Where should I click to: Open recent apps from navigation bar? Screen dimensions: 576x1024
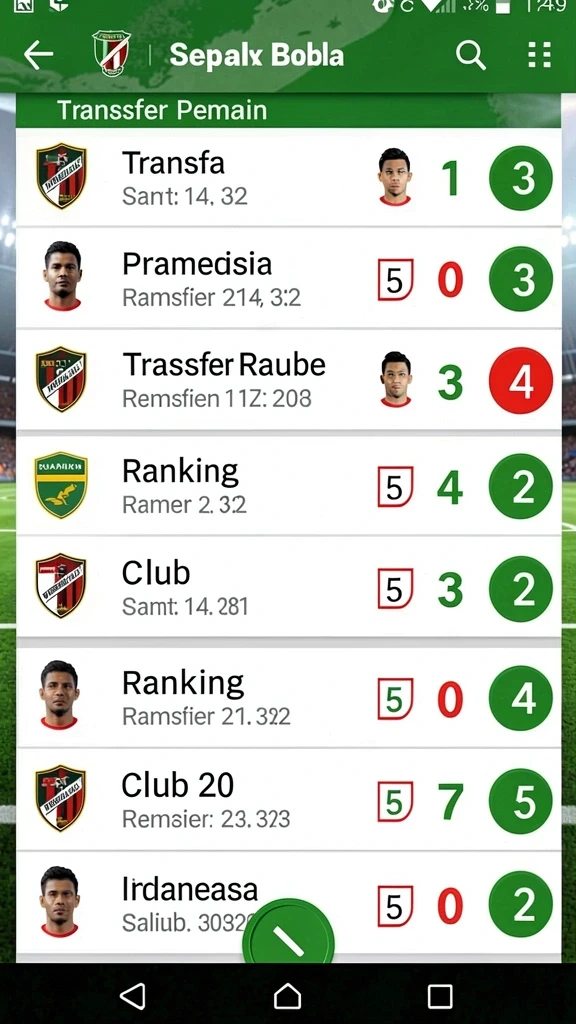(x=440, y=997)
